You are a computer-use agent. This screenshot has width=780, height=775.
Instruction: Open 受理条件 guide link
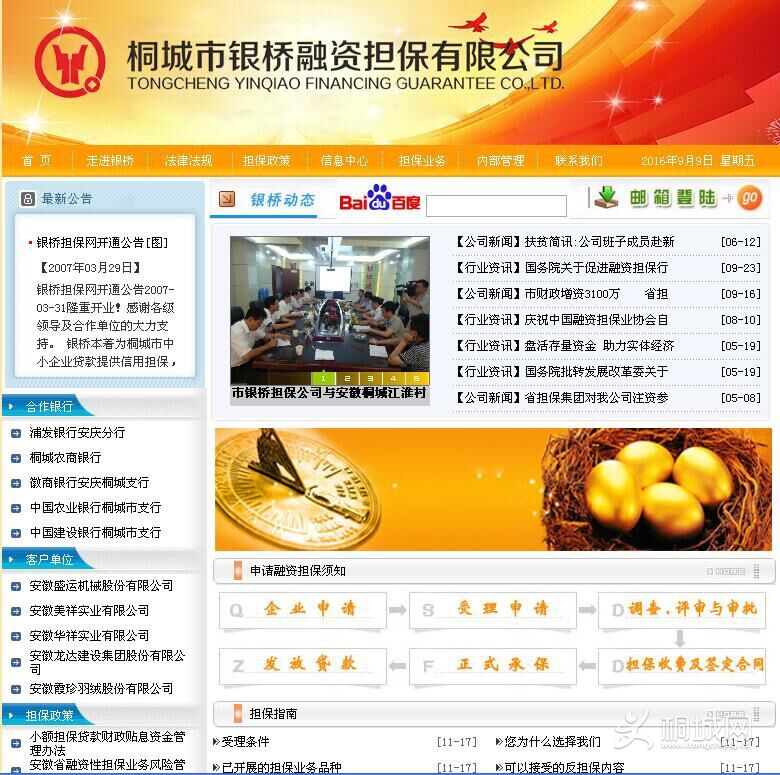pyautogui.click(x=245, y=742)
